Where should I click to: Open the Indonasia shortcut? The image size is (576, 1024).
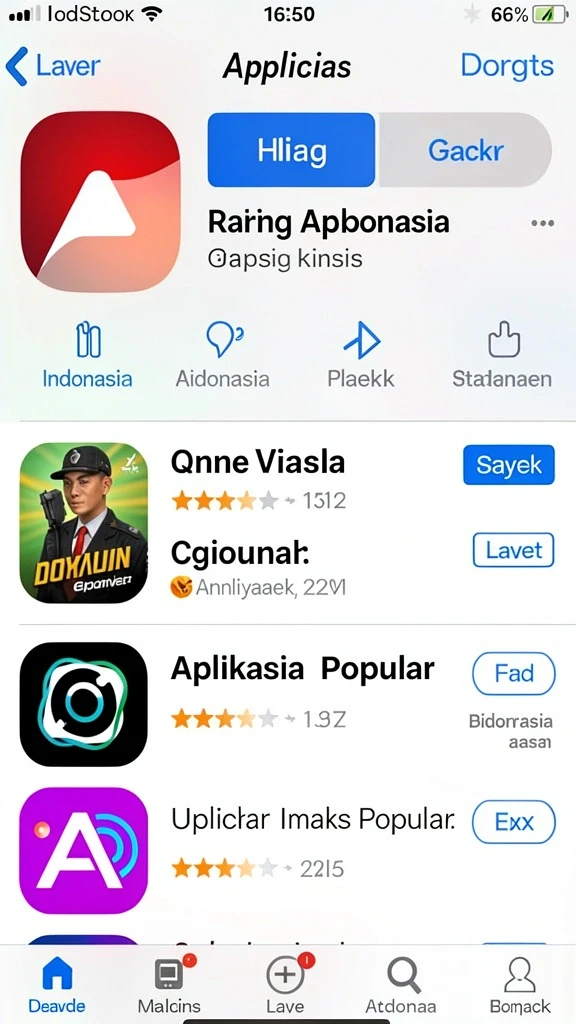[88, 356]
